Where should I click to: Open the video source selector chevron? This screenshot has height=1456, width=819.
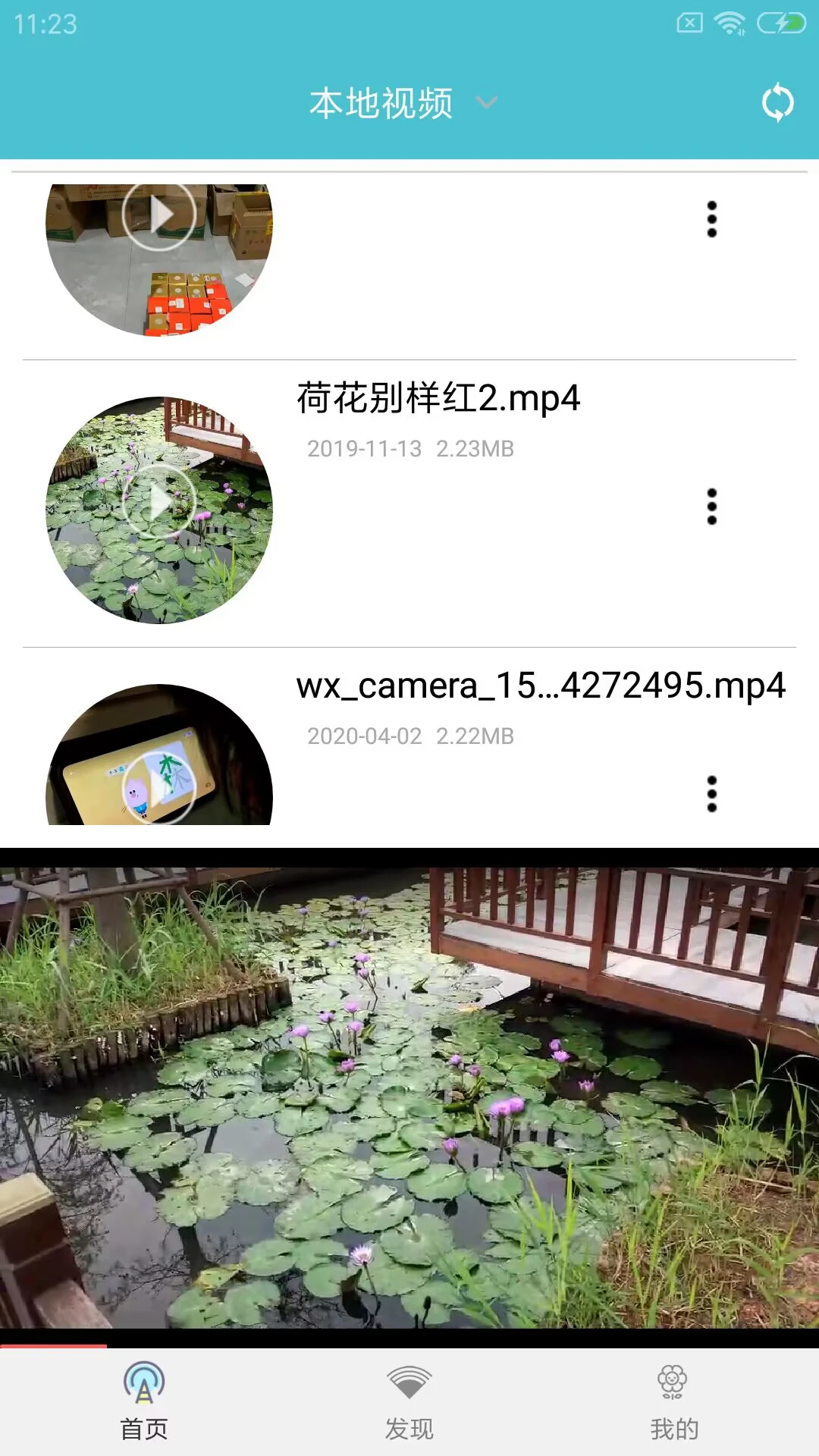485,103
